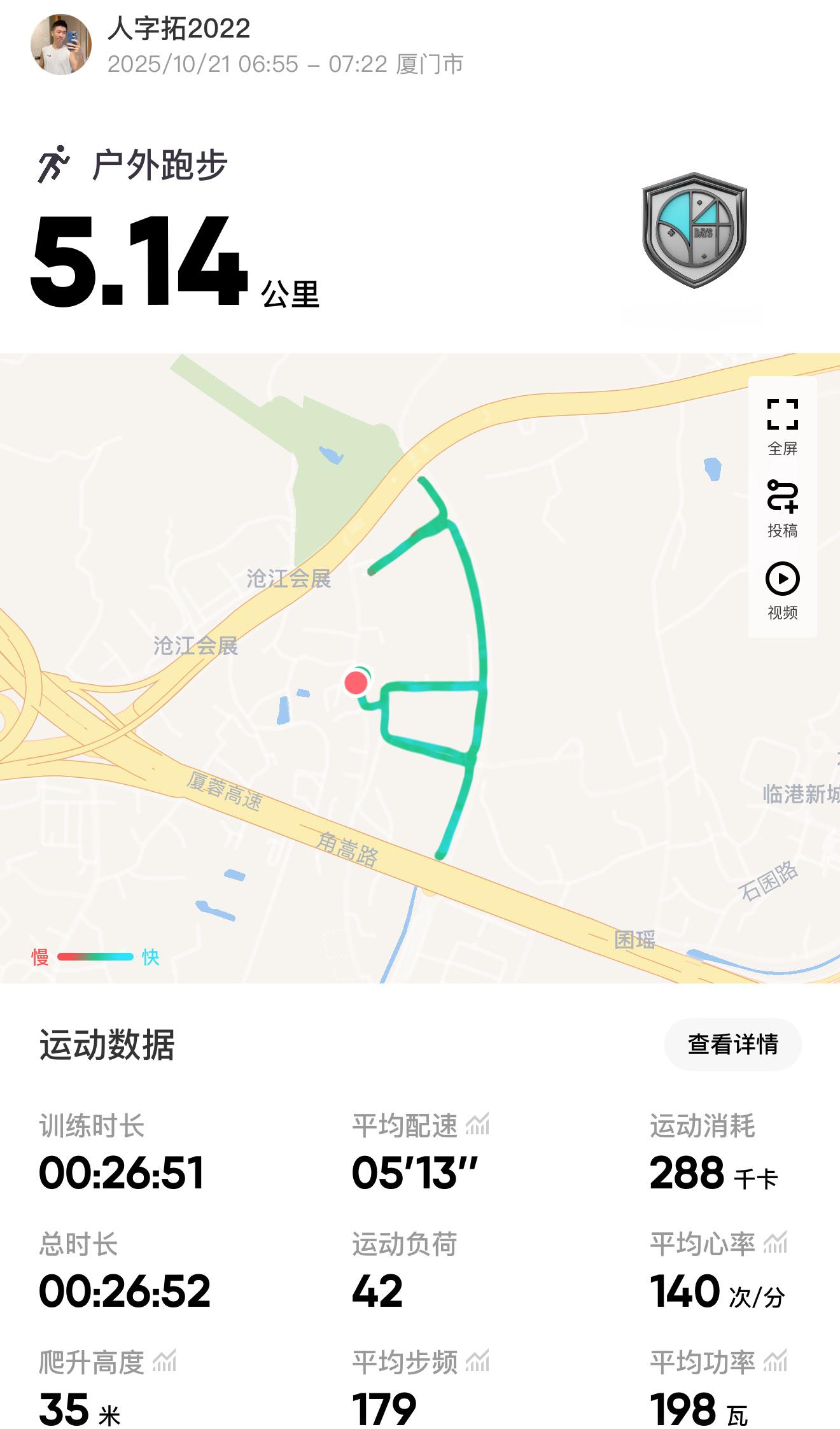Open the chart icon beside 爬升高度
The width and height of the screenshot is (840, 1429).
(x=164, y=1362)
